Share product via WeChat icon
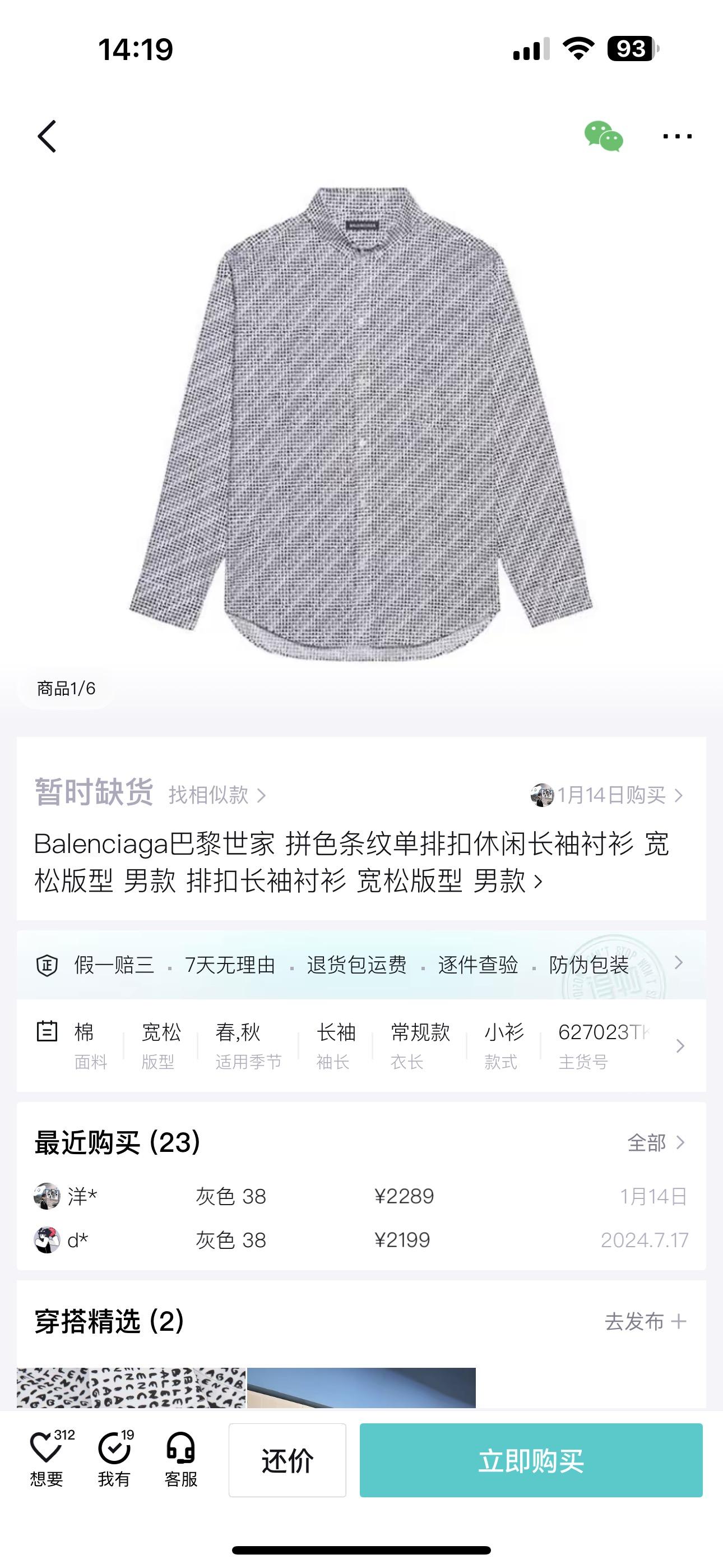The height and width of the screenshot is (1568, 723). tap(603, 136)
